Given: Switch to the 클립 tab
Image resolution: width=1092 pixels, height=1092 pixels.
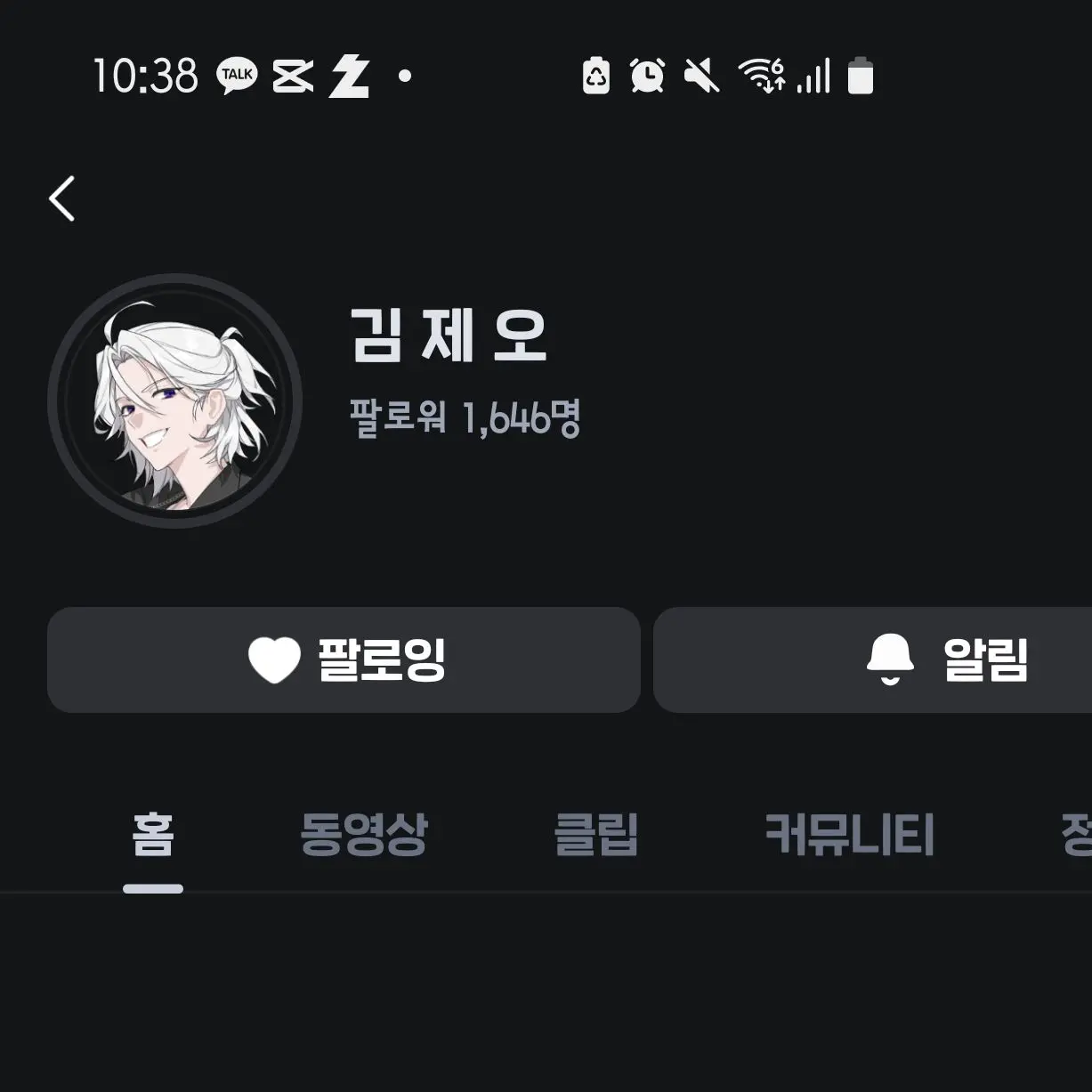Looking at the screenshot, I should coord(595,835).
